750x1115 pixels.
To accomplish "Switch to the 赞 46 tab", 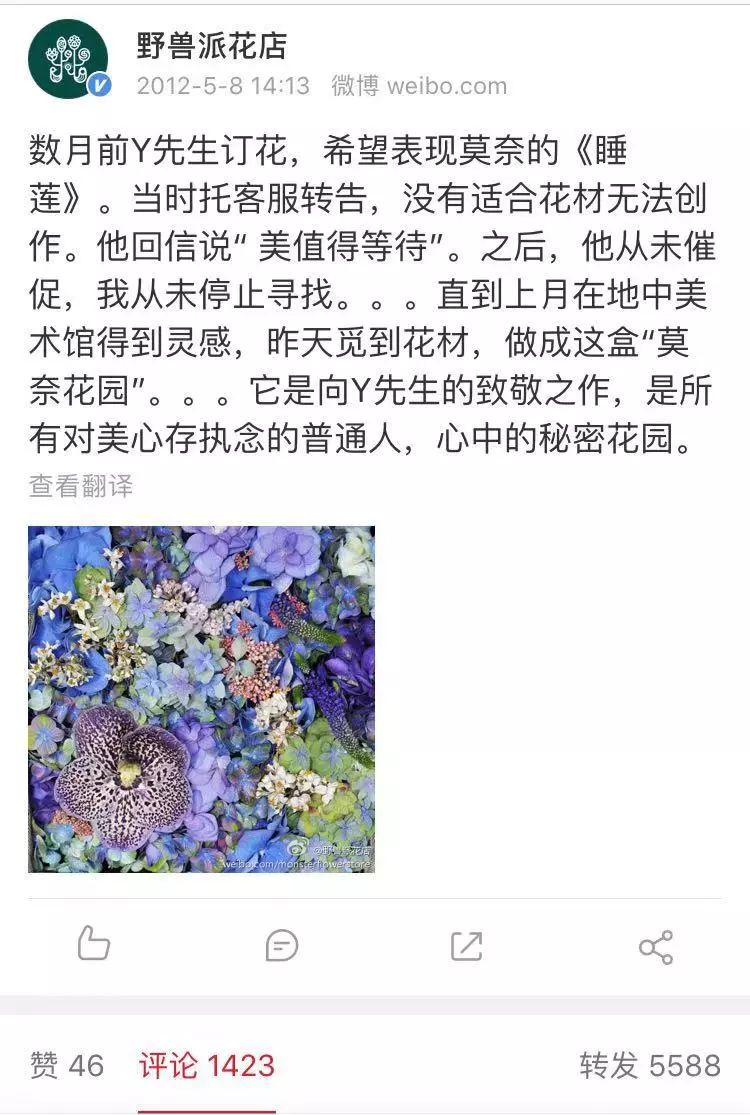I will pyautogui.click(x=67, y=1065).
